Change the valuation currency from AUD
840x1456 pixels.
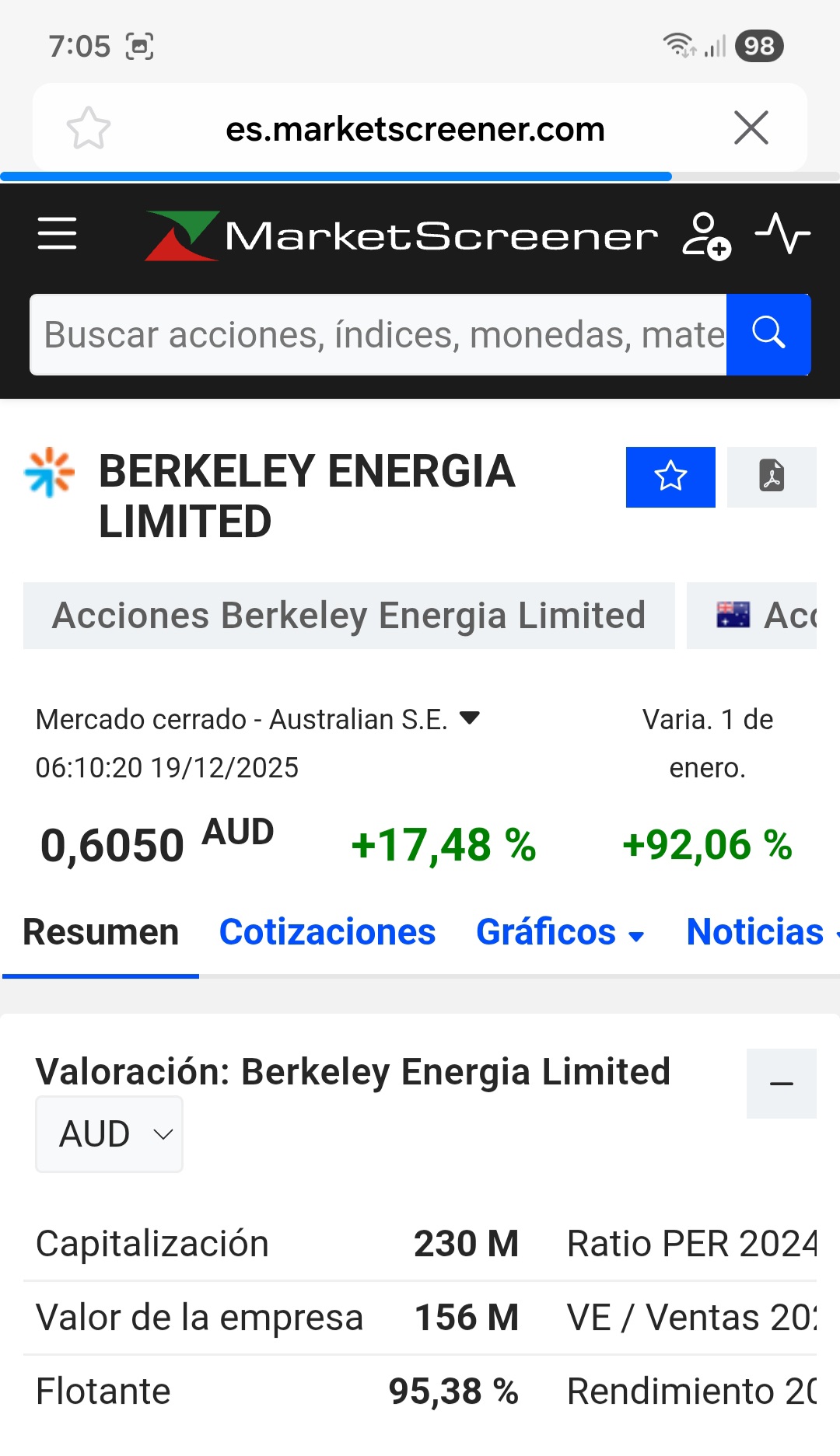(x=110, y=1134)
